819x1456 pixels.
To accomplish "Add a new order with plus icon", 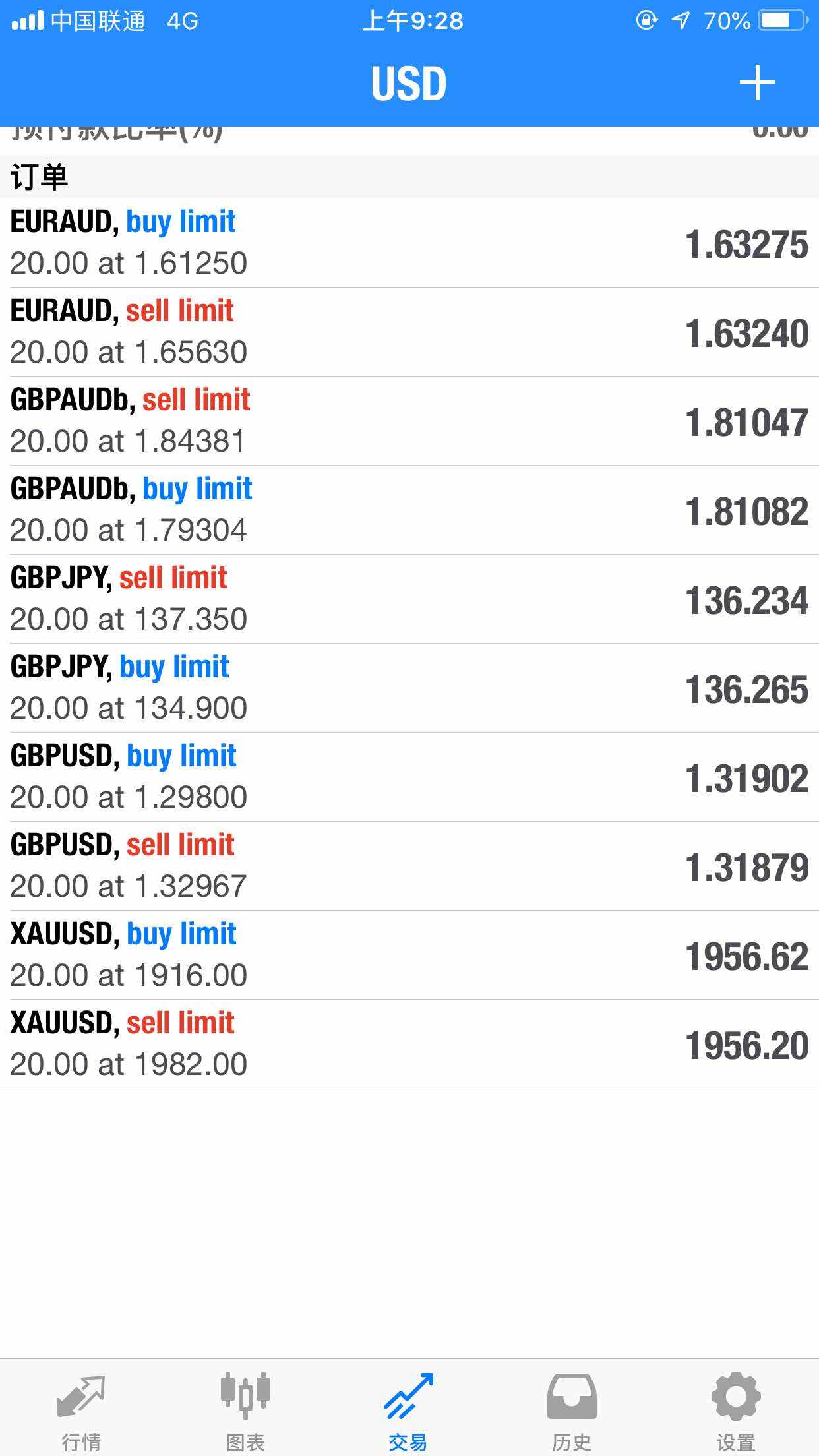I will 757,83.
